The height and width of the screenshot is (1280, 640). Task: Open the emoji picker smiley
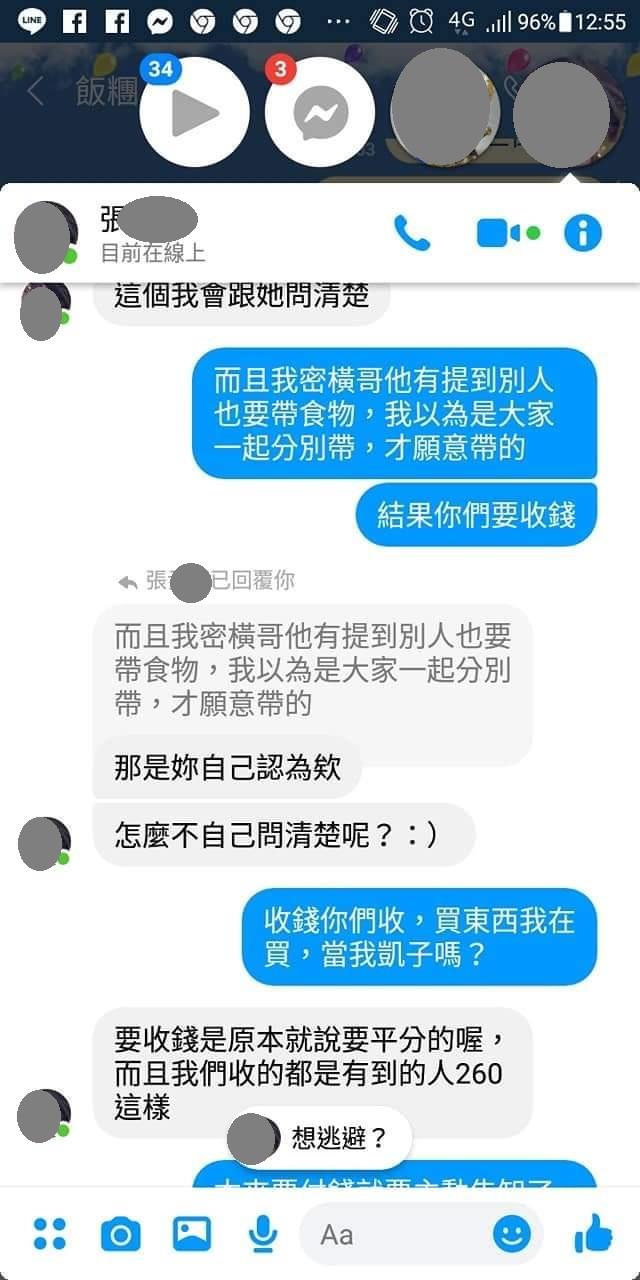(x=512, y=1235)
